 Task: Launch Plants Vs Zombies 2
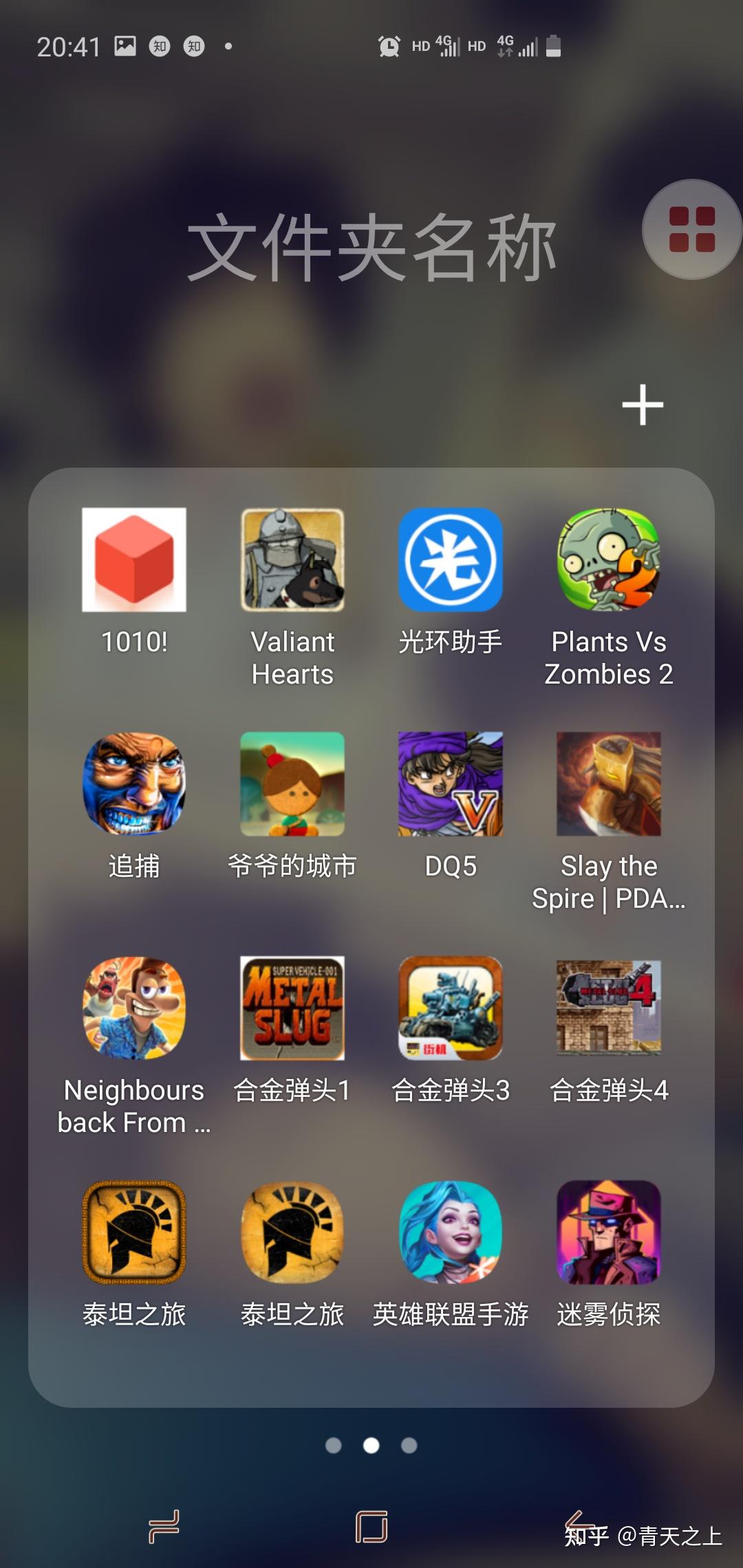(609, 560)
